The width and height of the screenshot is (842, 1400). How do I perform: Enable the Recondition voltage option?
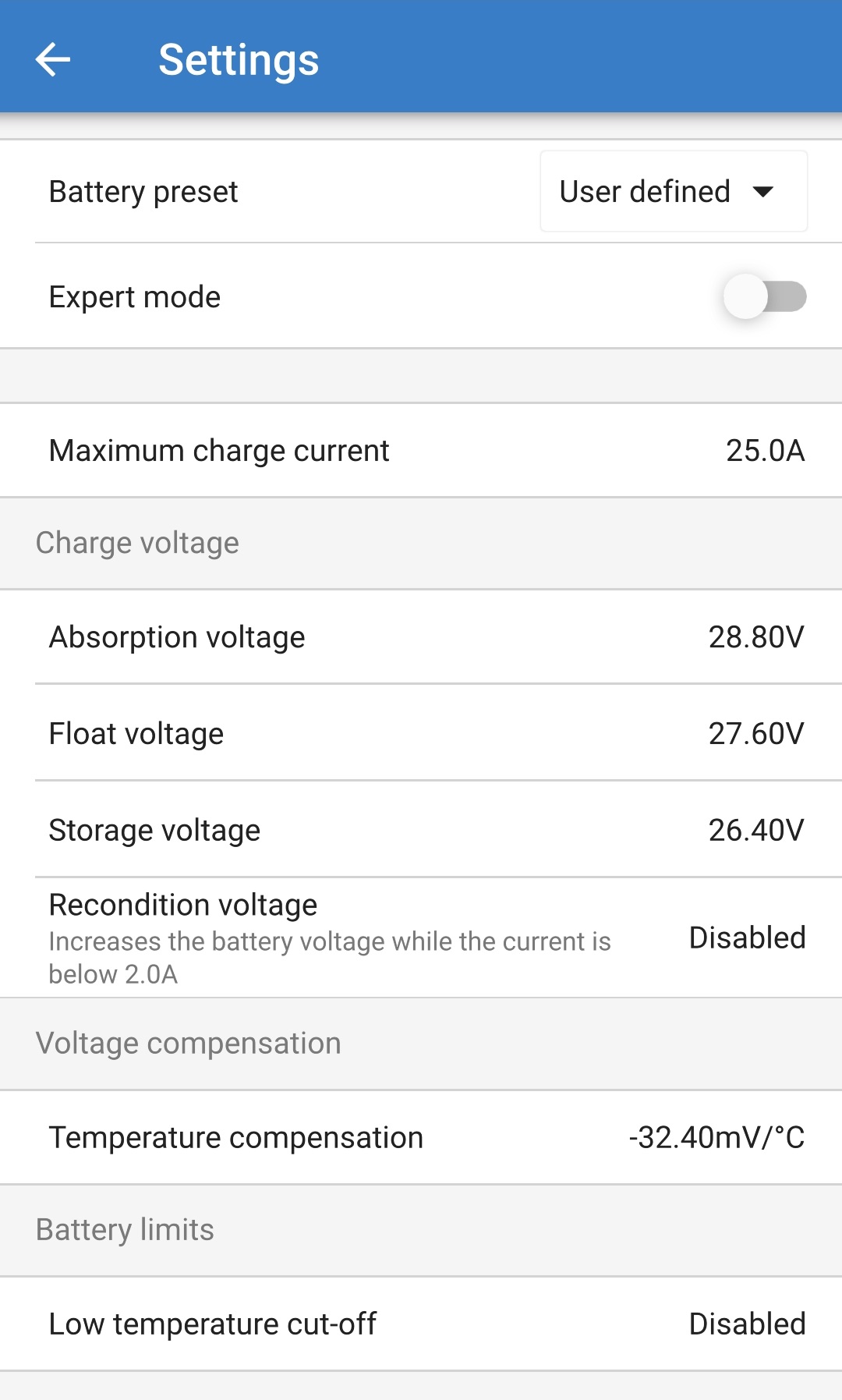(421, 936)
